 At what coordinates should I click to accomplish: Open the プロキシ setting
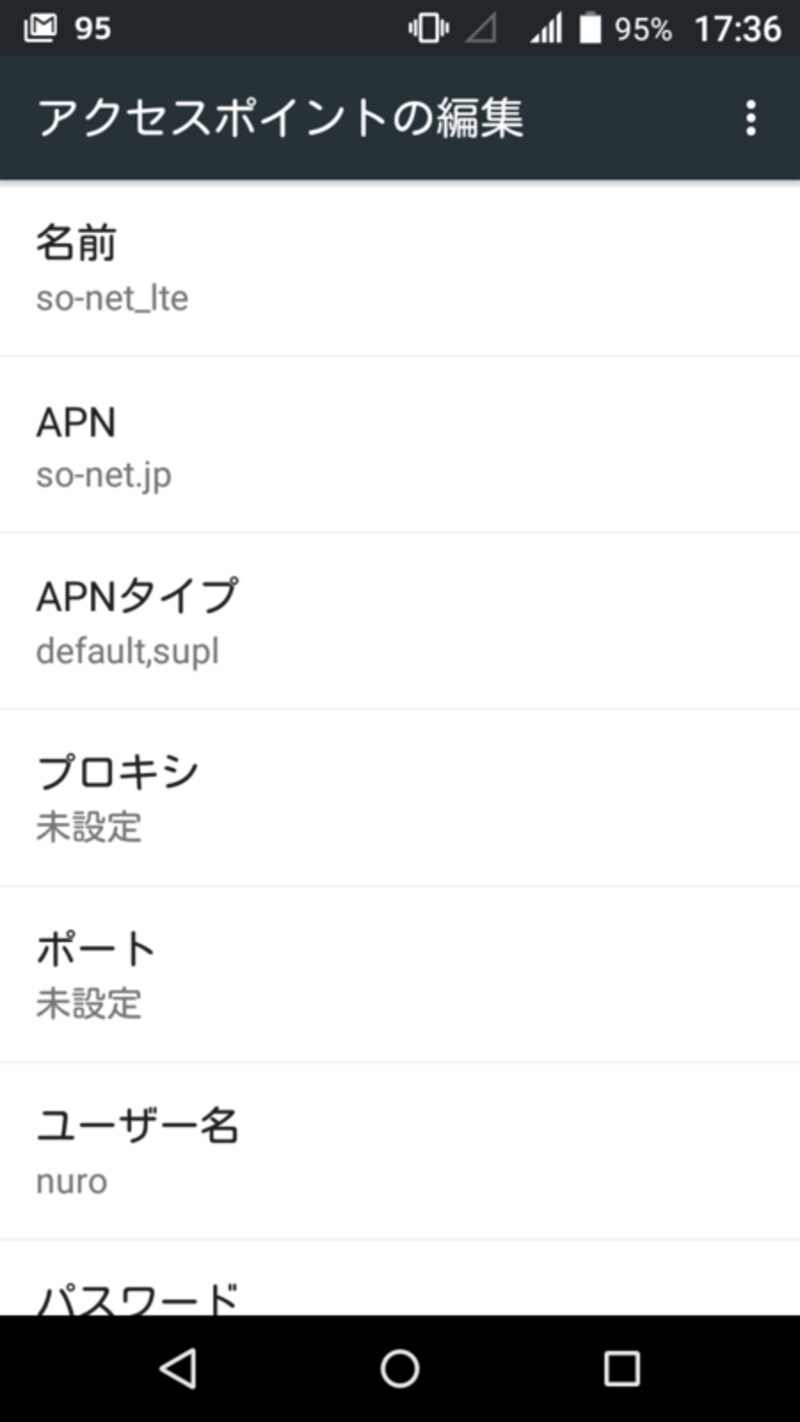click(400, 798)
